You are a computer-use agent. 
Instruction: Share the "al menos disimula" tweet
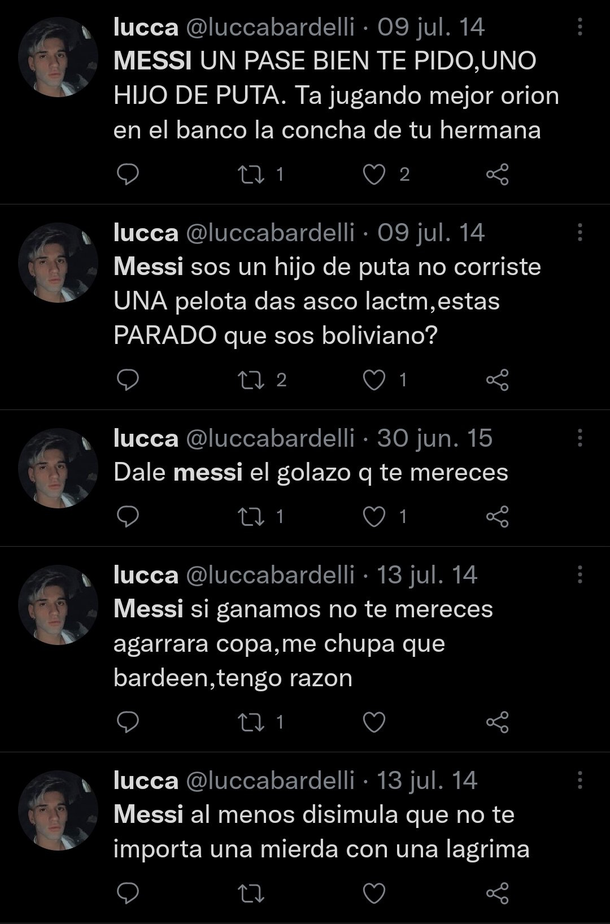click(497, 893)
